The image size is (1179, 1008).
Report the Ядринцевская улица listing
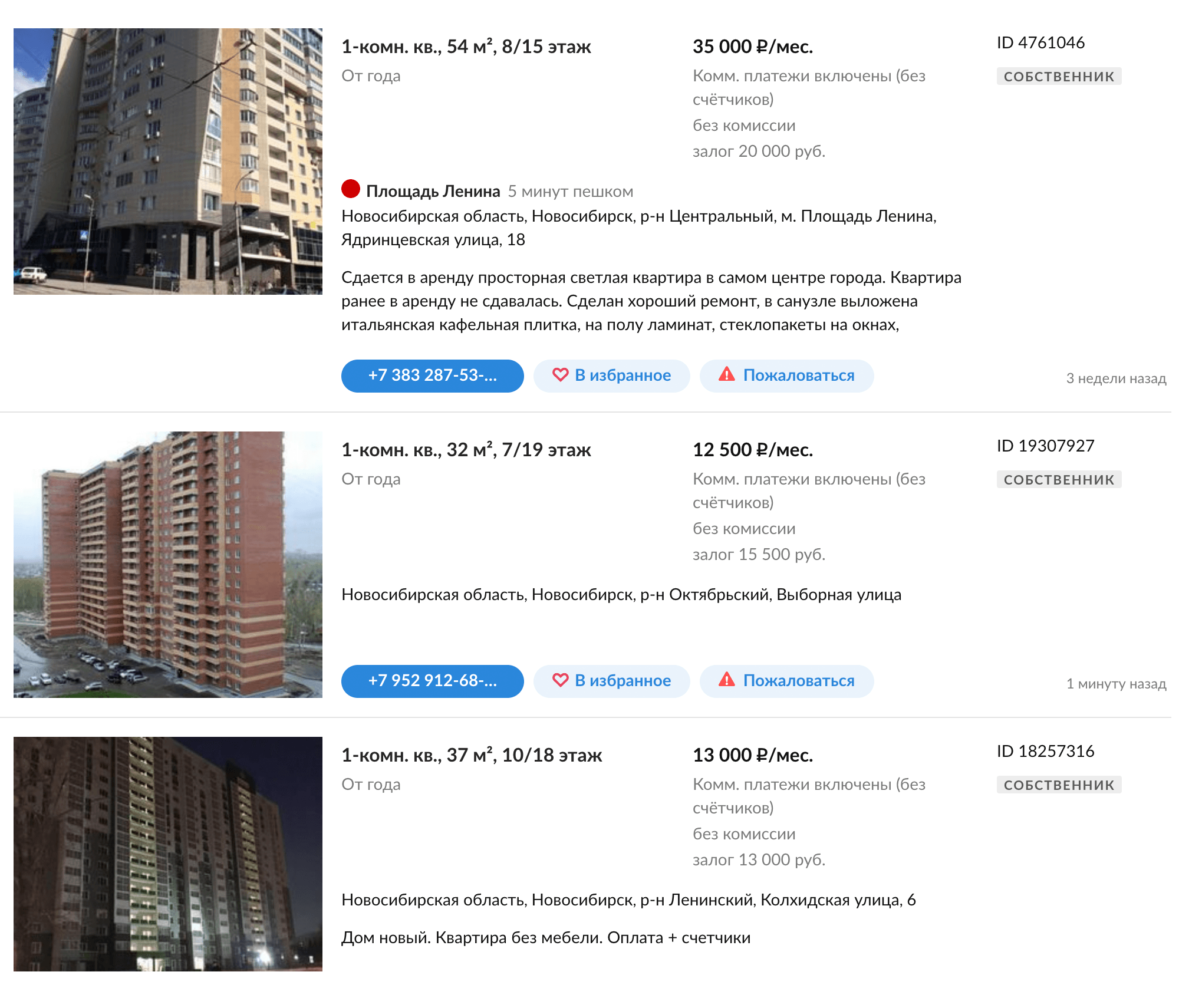coord(786,375)
